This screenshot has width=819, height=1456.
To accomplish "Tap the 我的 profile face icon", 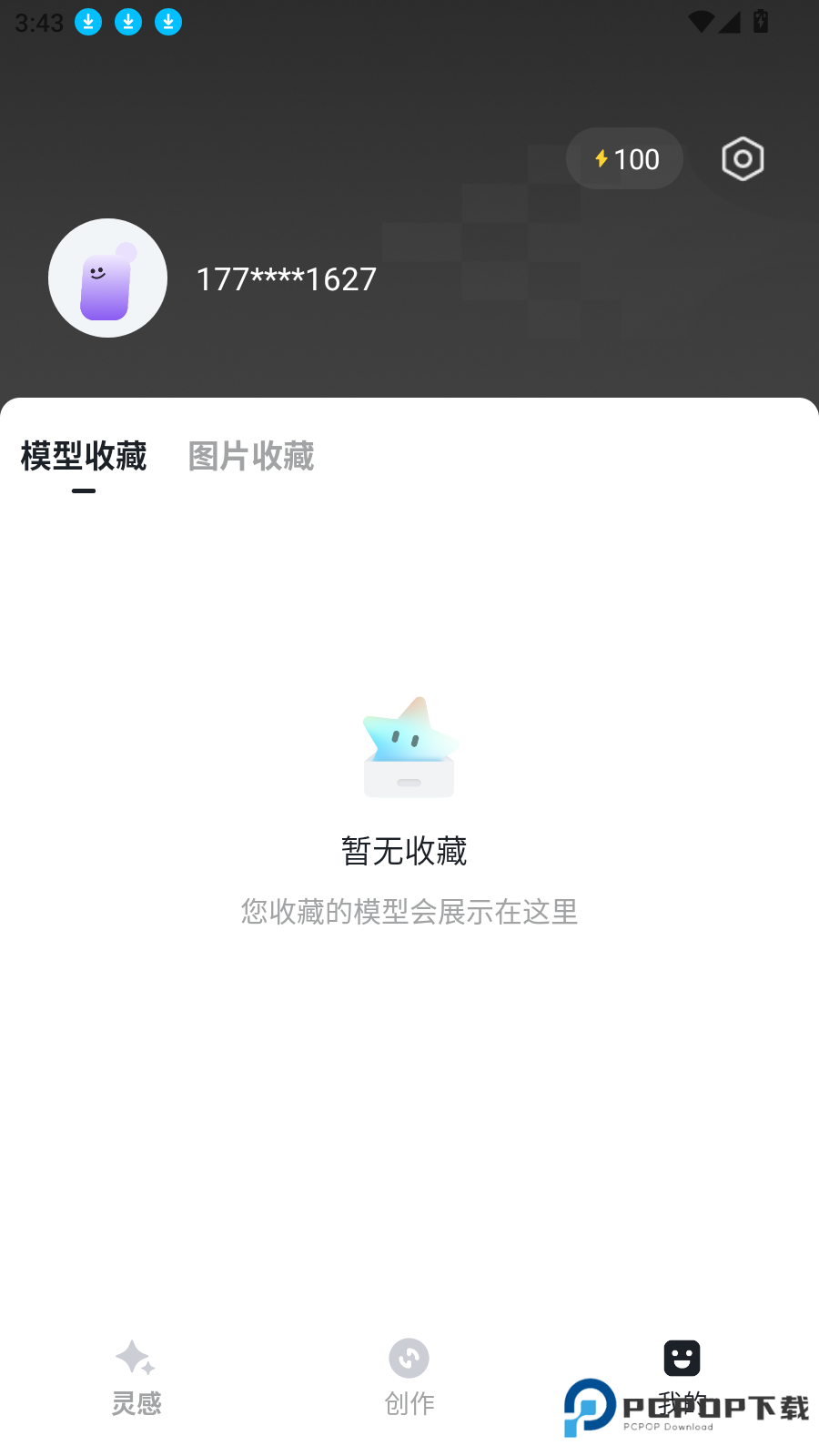I will point(682,1356).
